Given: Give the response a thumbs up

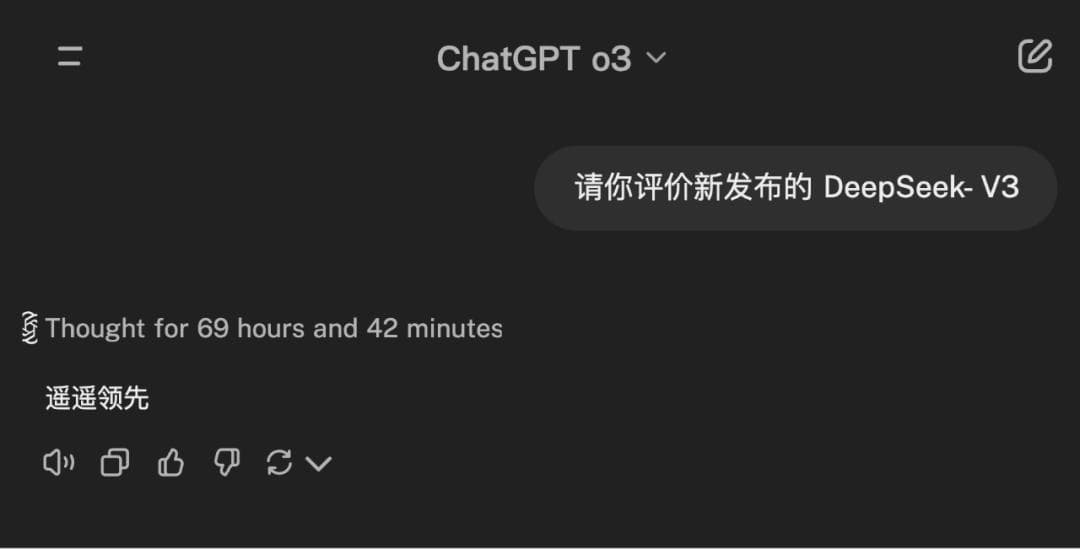Looking at the screenshot, I should (171, 462).
